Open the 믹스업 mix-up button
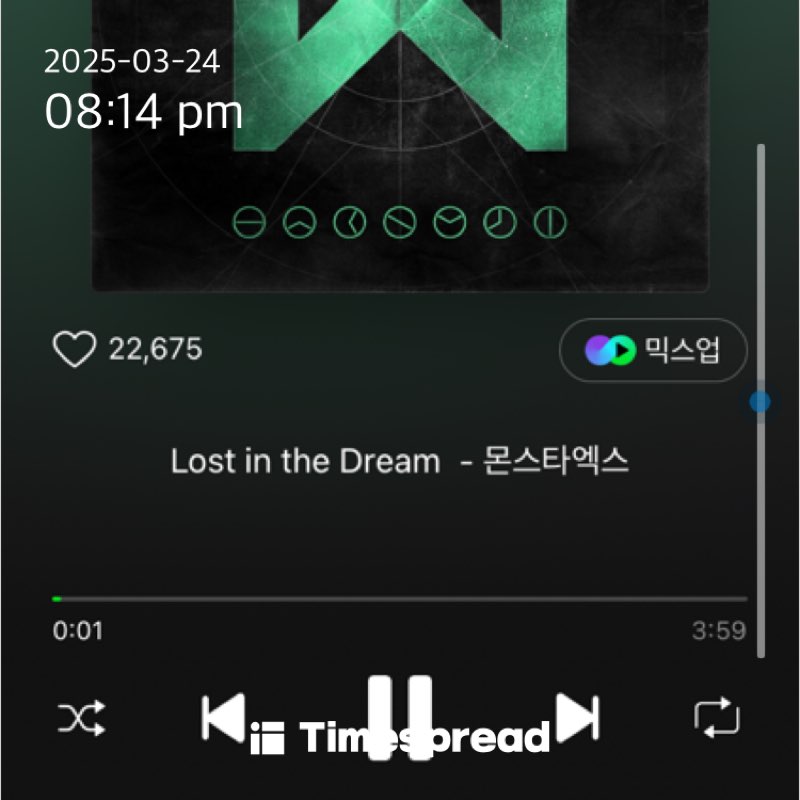The image size is (800, 800). pos(653,350)
